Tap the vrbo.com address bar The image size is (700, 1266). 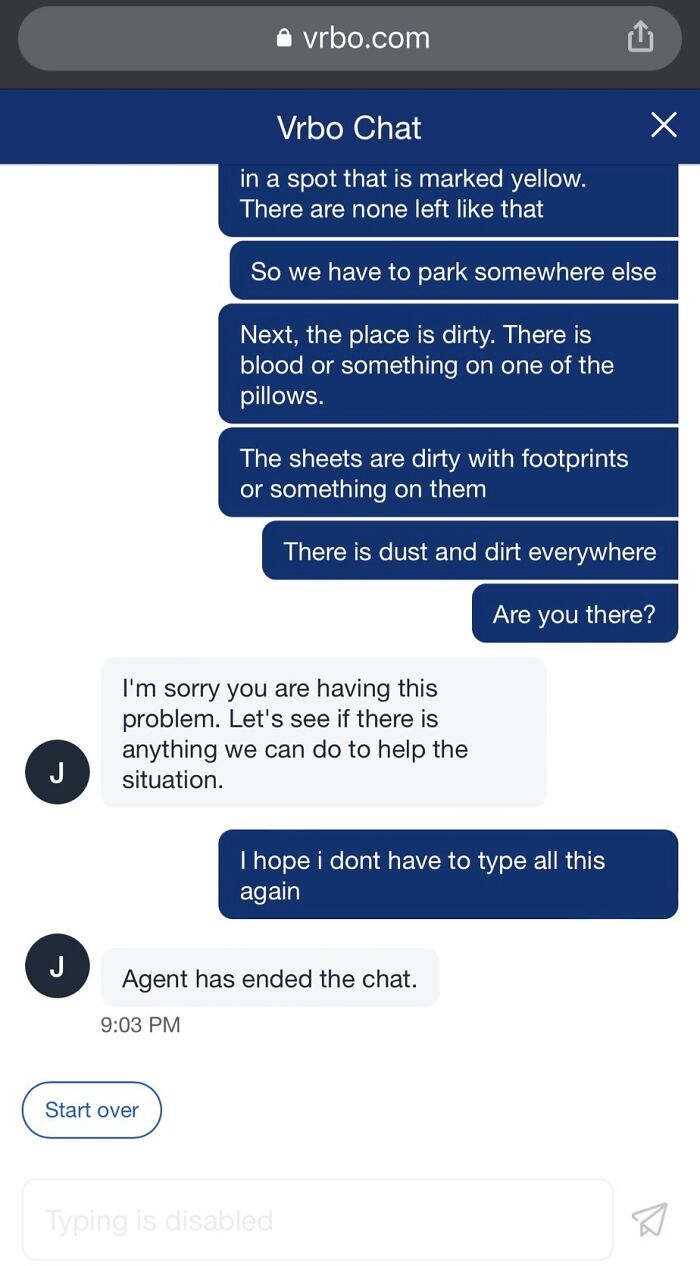[x=350, y=38]
